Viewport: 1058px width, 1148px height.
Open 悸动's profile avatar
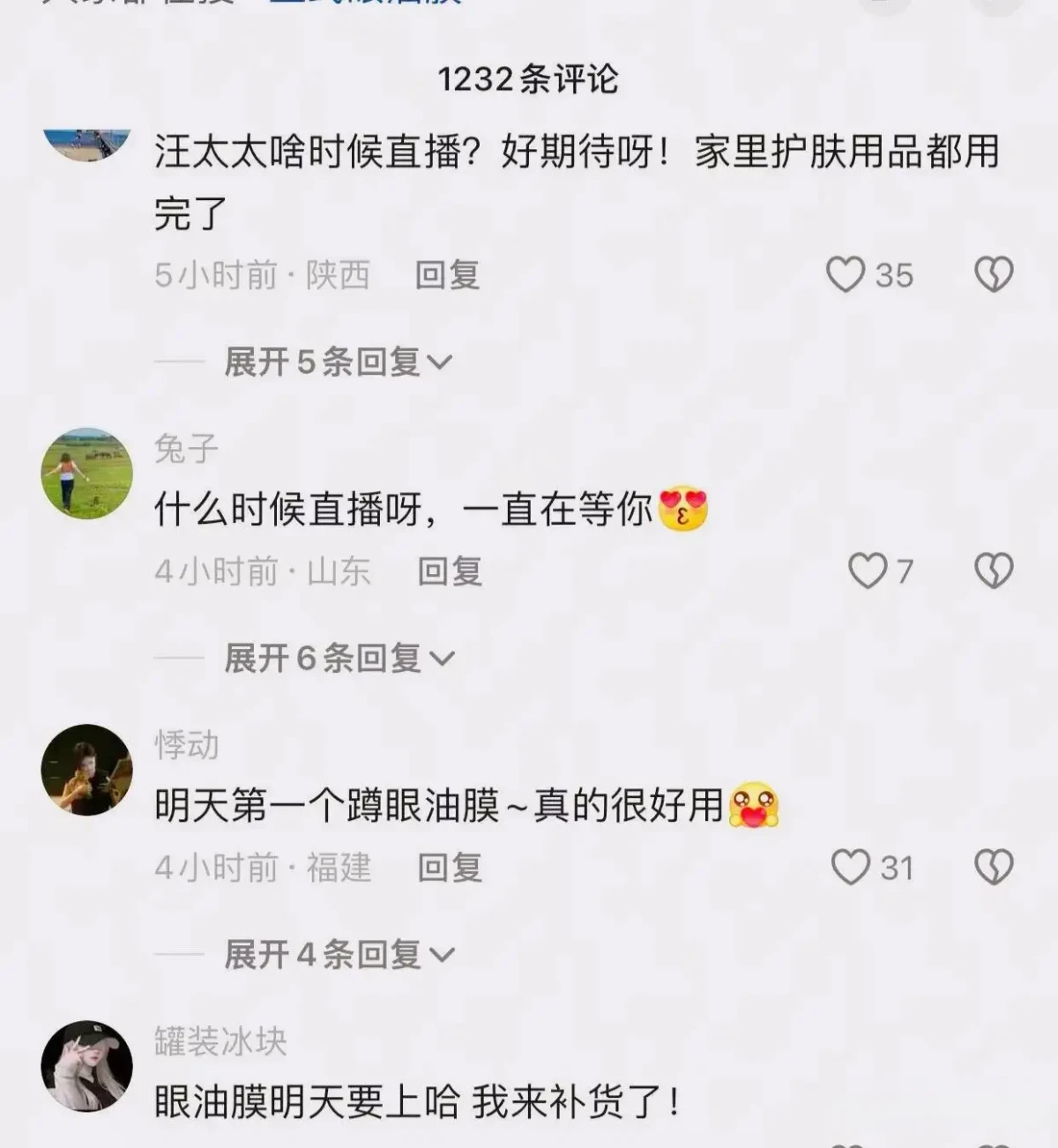tap(87, 770)
